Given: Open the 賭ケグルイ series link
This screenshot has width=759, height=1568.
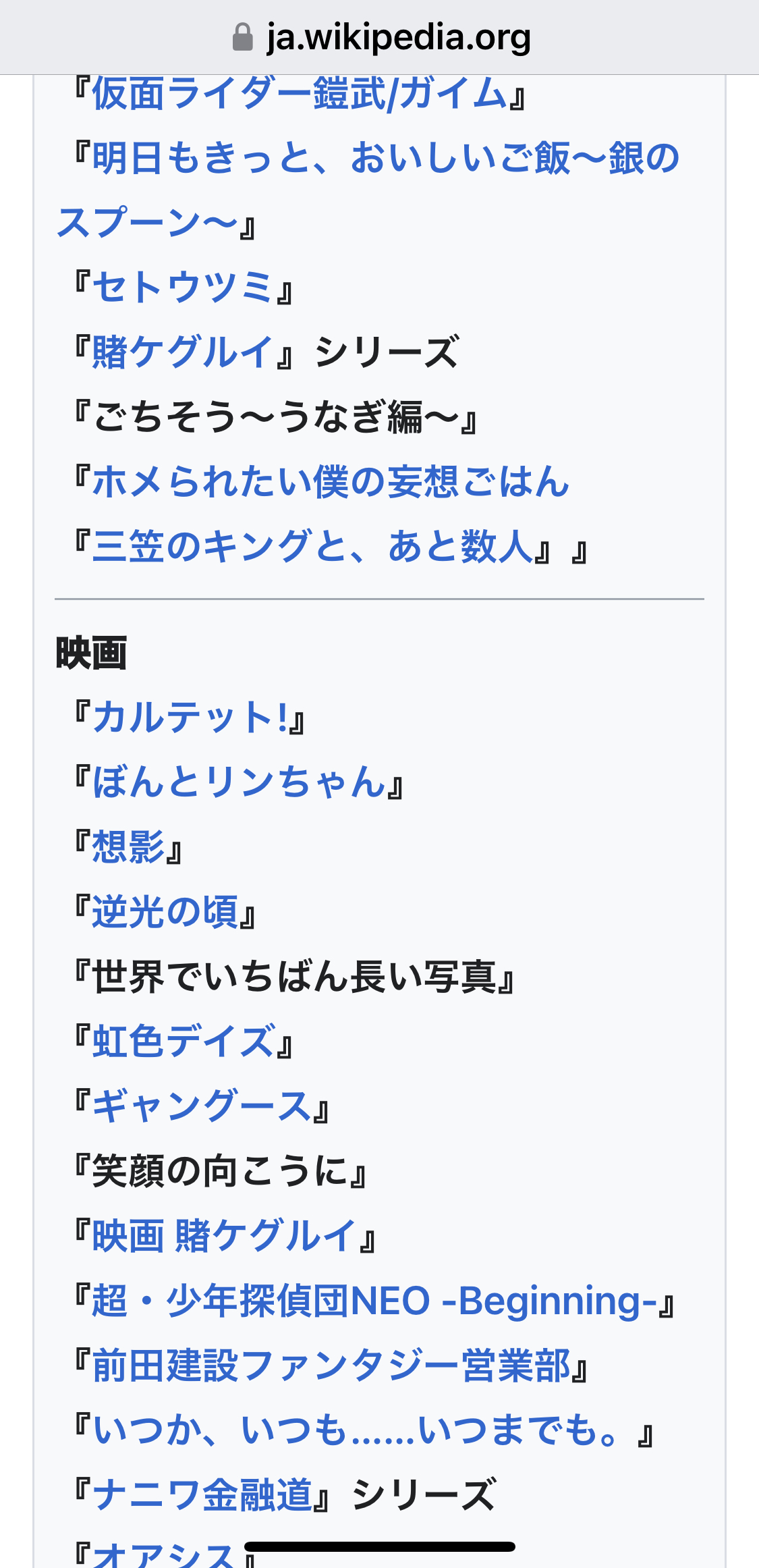Looking at the screenshot, I should pos(182,352).
